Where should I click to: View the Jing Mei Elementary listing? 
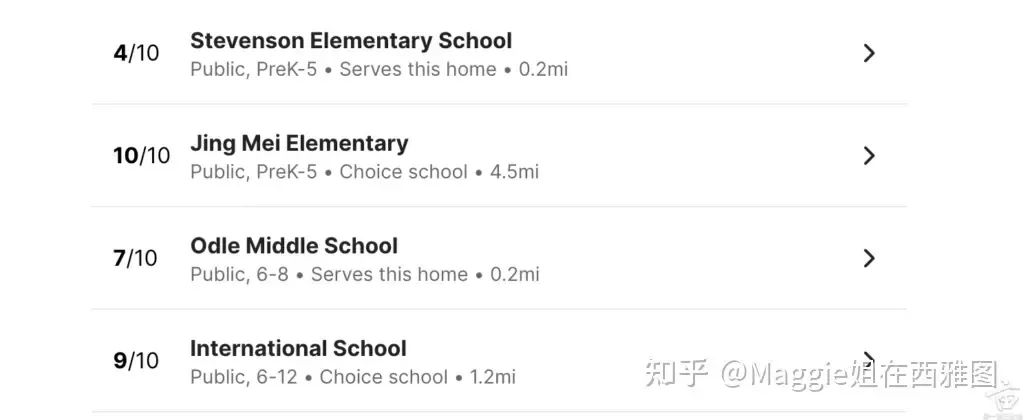point(299,144)
